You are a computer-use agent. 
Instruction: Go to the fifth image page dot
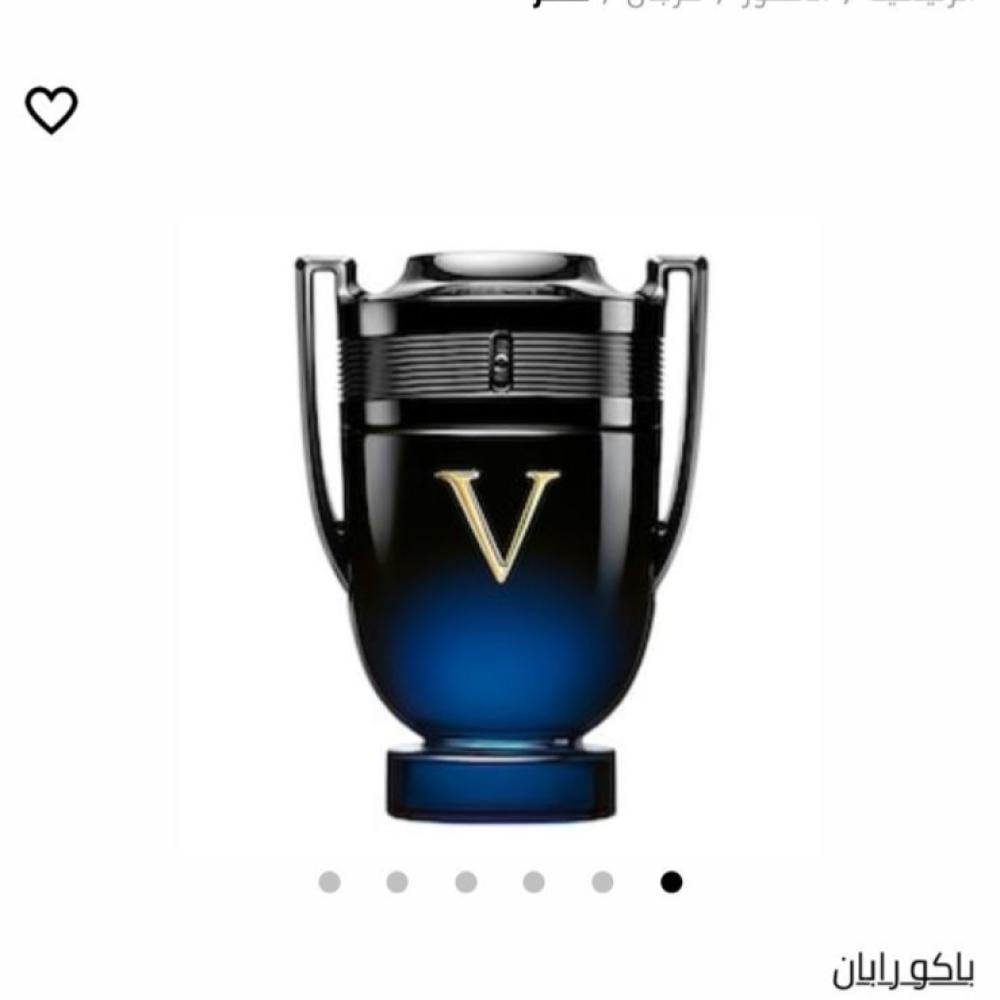pyautogui.click(x=602, y=882)
